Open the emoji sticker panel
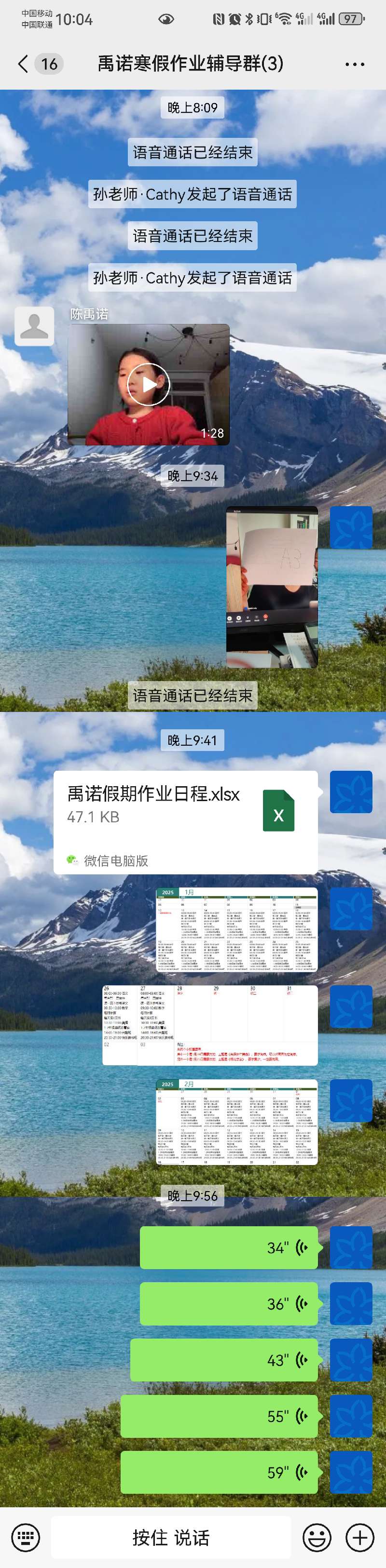 [x=317, y=1538]
